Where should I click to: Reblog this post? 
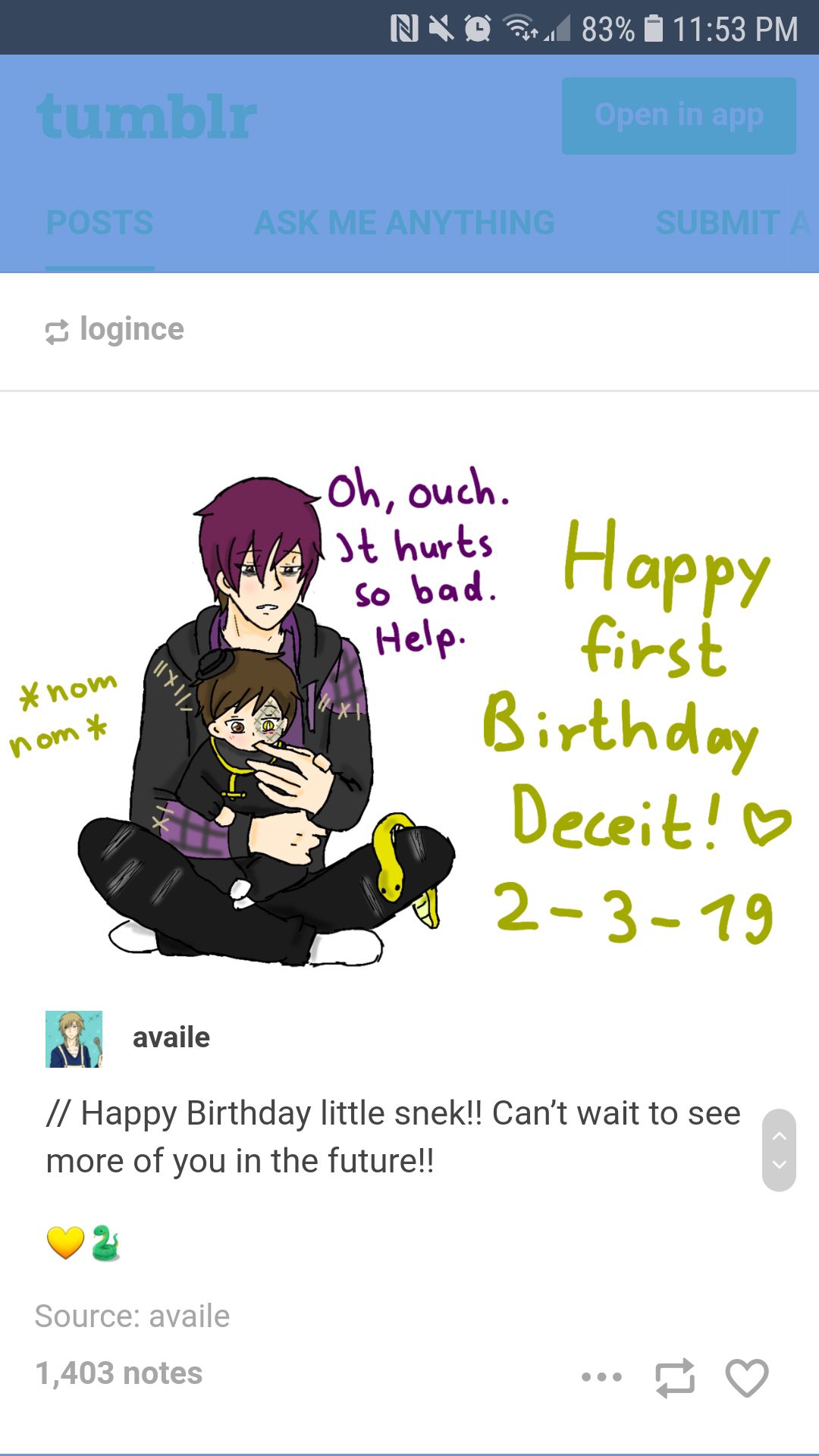pyautogui.click(x=675, y=1377)
